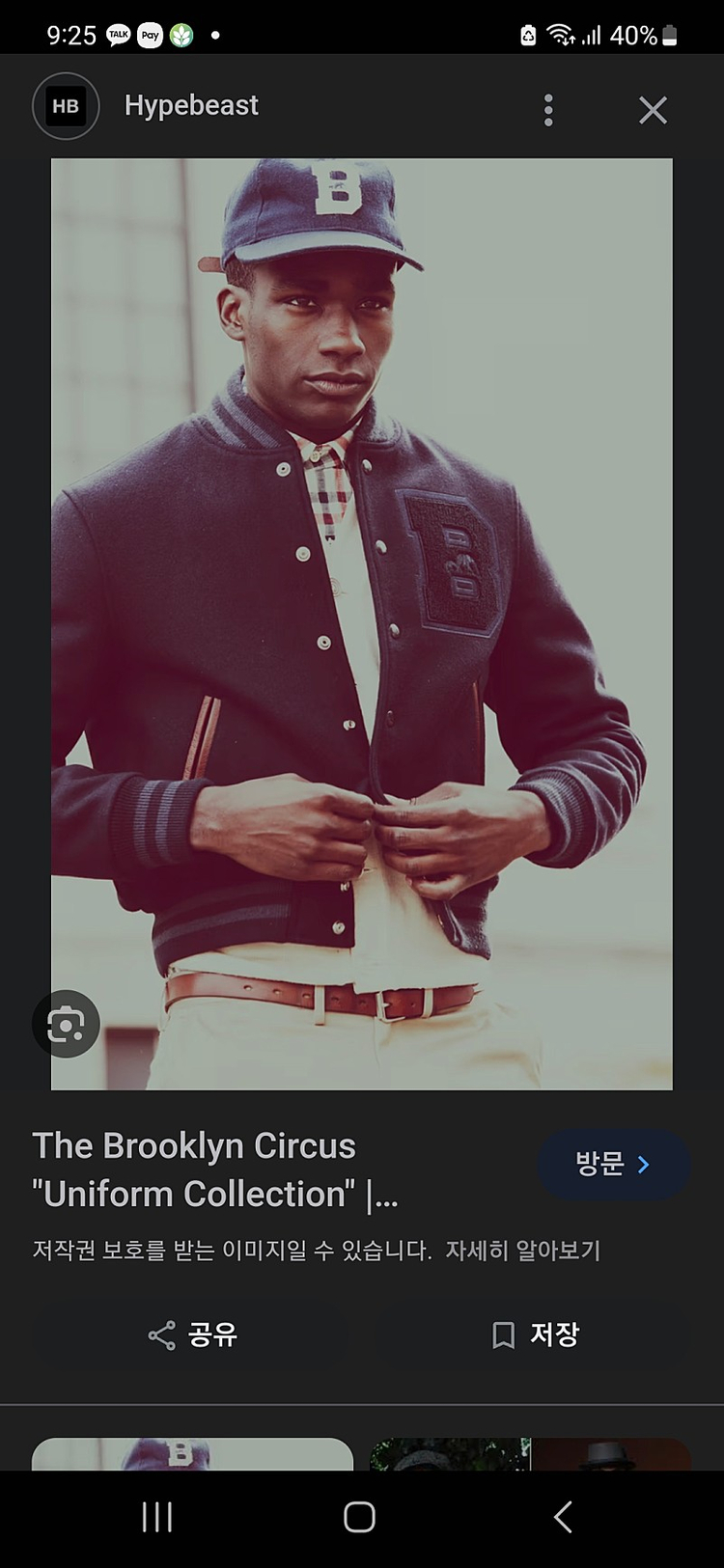Open the related image with the B cap

192,1453
